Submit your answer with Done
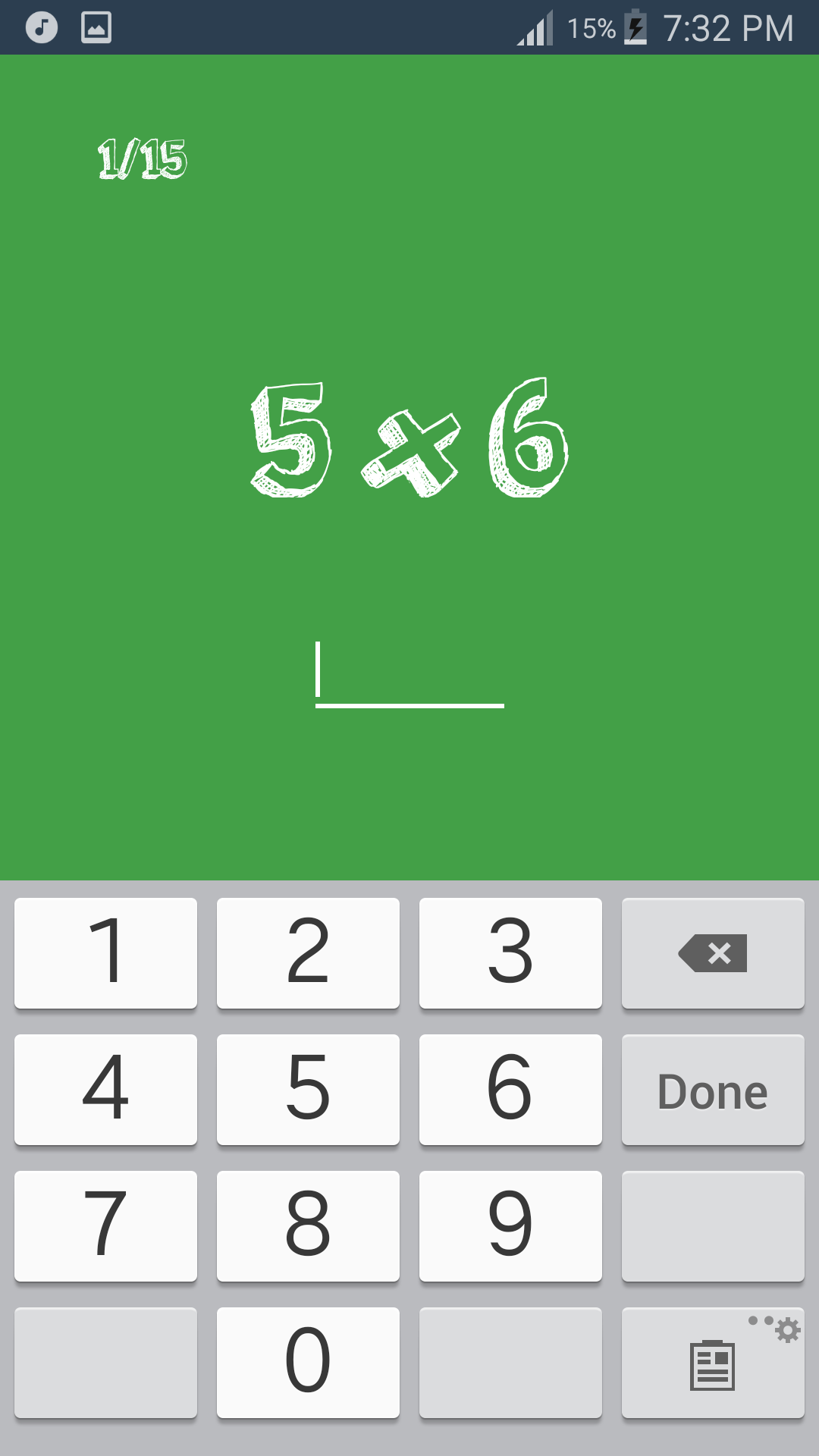 click(712, 1090)
